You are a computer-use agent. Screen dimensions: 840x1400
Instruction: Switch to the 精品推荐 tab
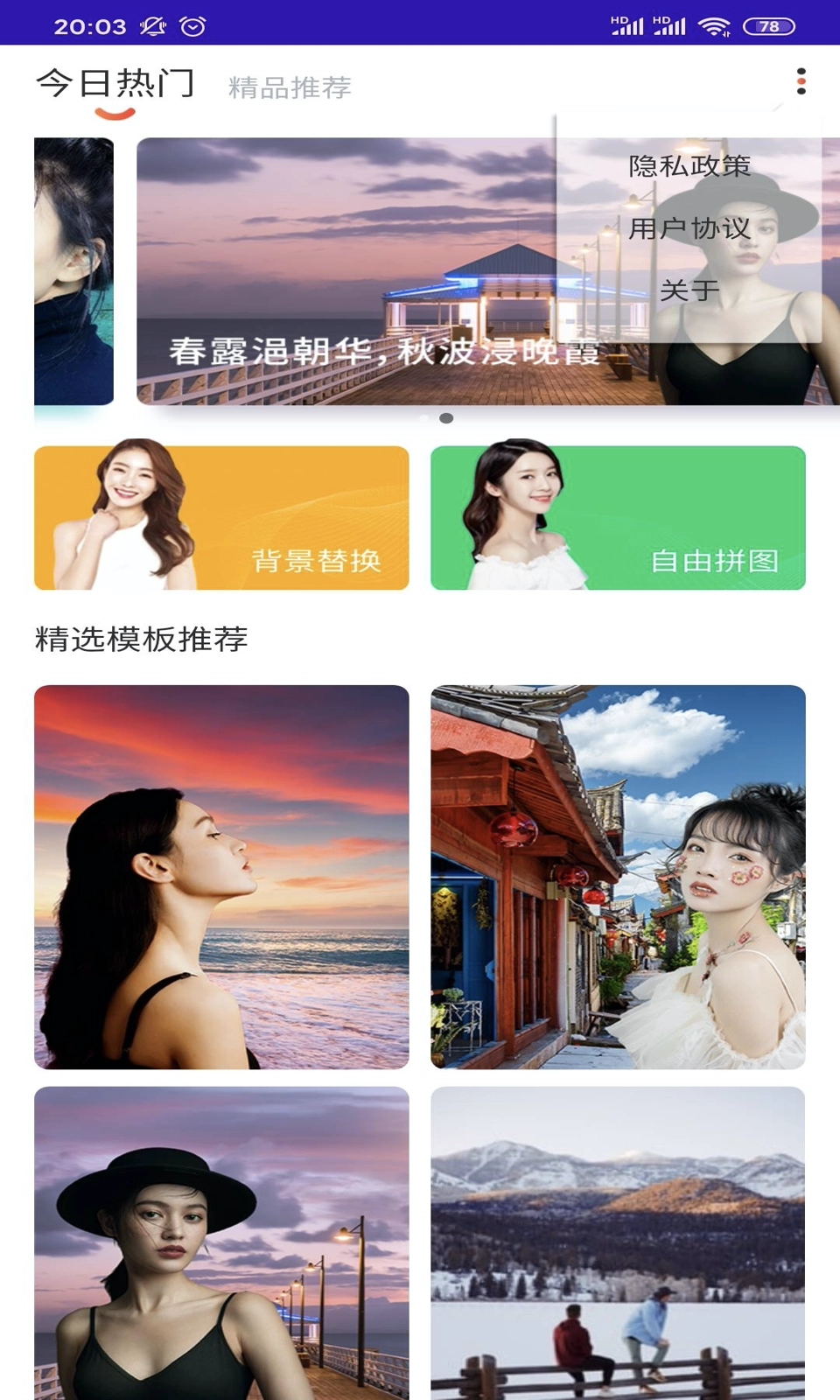290,87
